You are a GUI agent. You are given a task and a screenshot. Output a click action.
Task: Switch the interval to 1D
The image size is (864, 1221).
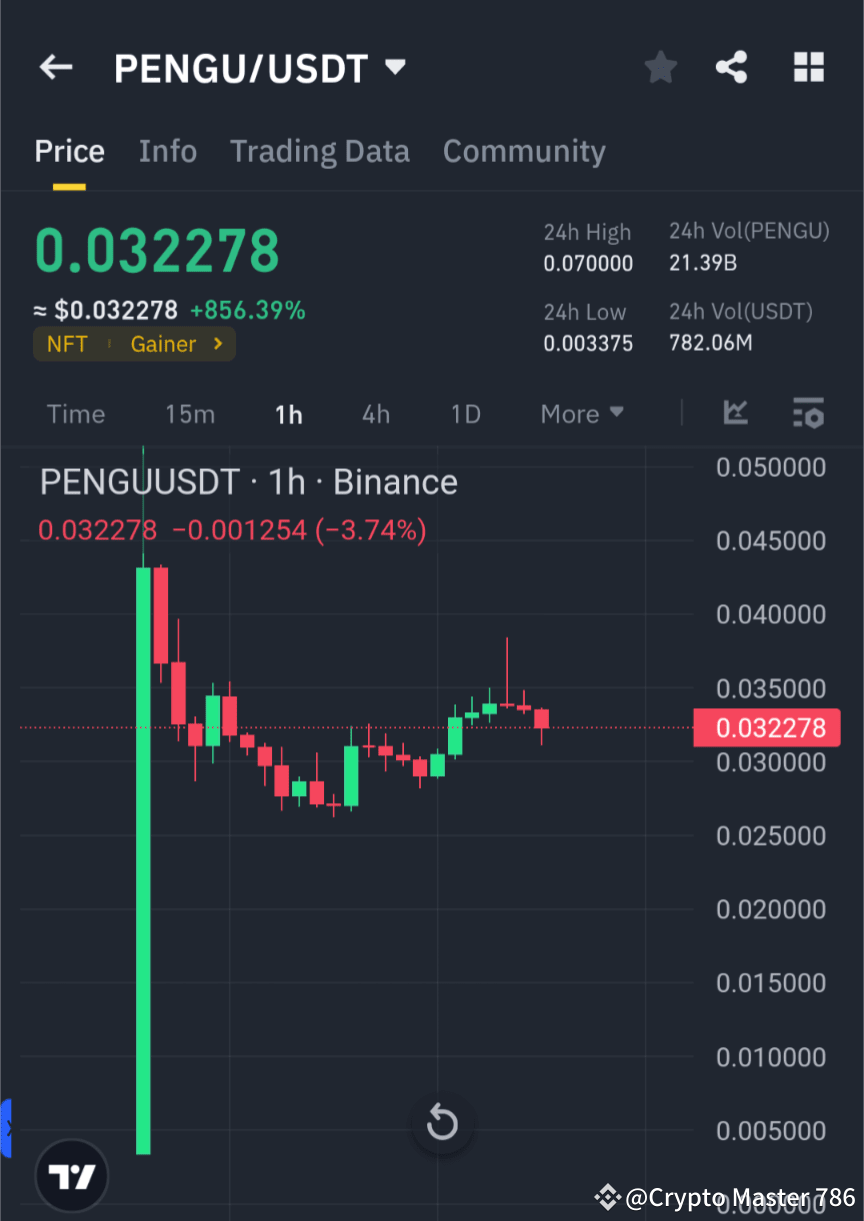pyautogui.click(x=465, y=413)
